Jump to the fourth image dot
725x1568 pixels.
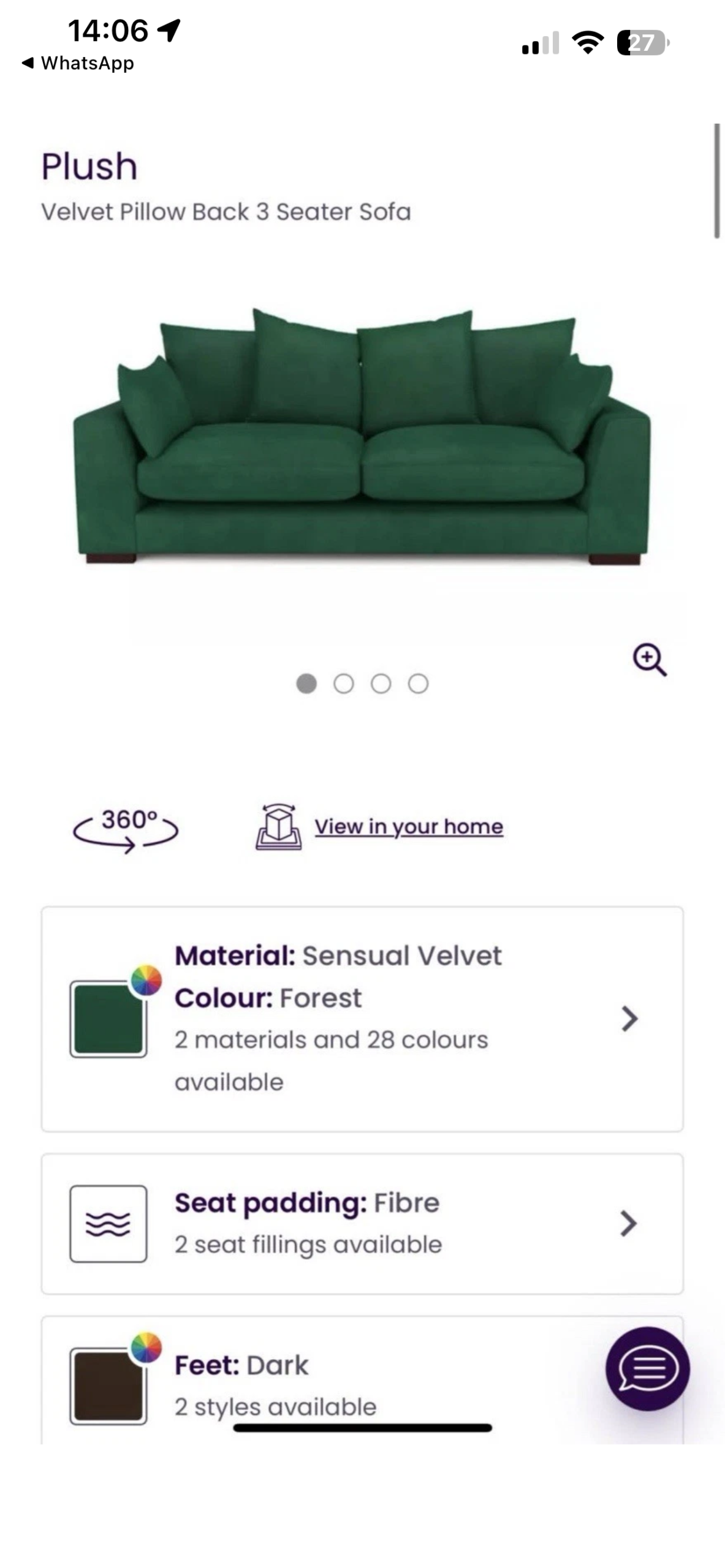click(418, 684)
